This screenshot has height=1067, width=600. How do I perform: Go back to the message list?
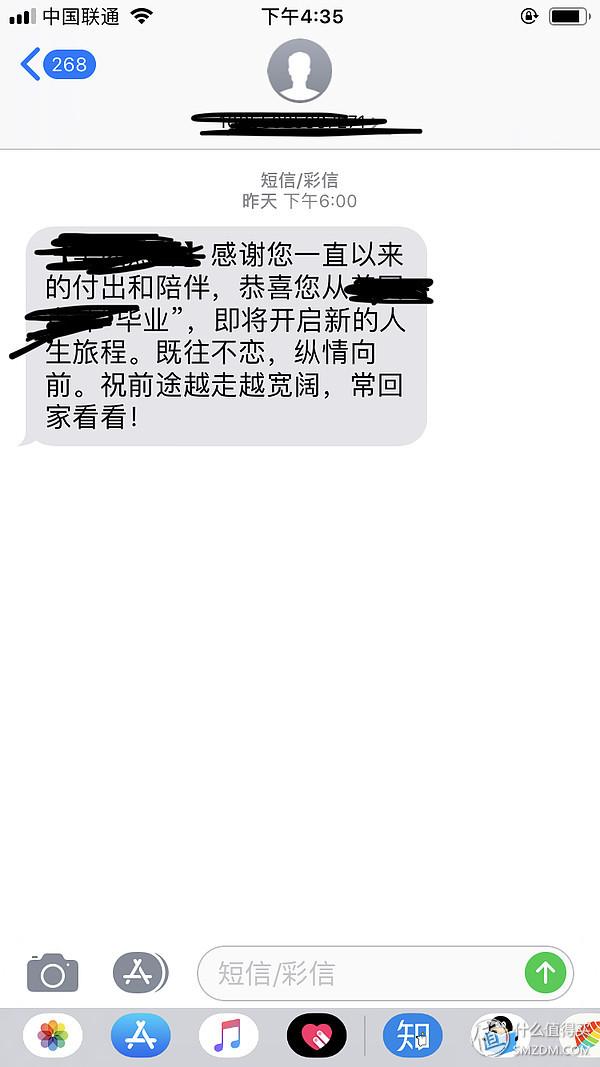coord(57,65)
